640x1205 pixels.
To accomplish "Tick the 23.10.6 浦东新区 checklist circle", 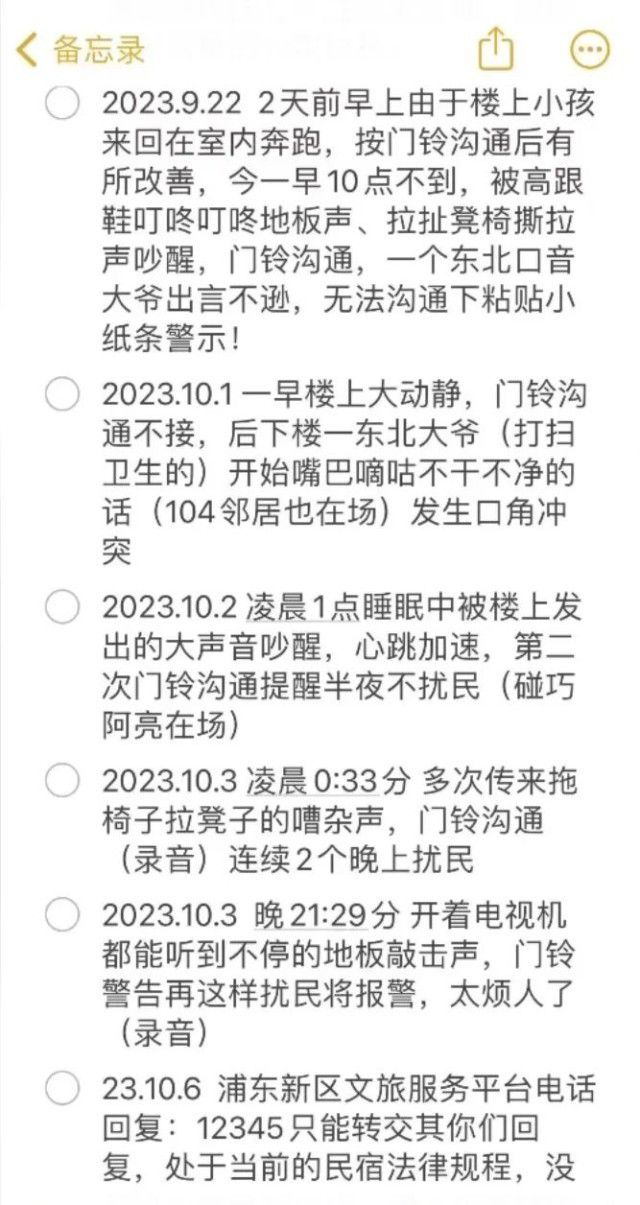I will pos(62,1087).
